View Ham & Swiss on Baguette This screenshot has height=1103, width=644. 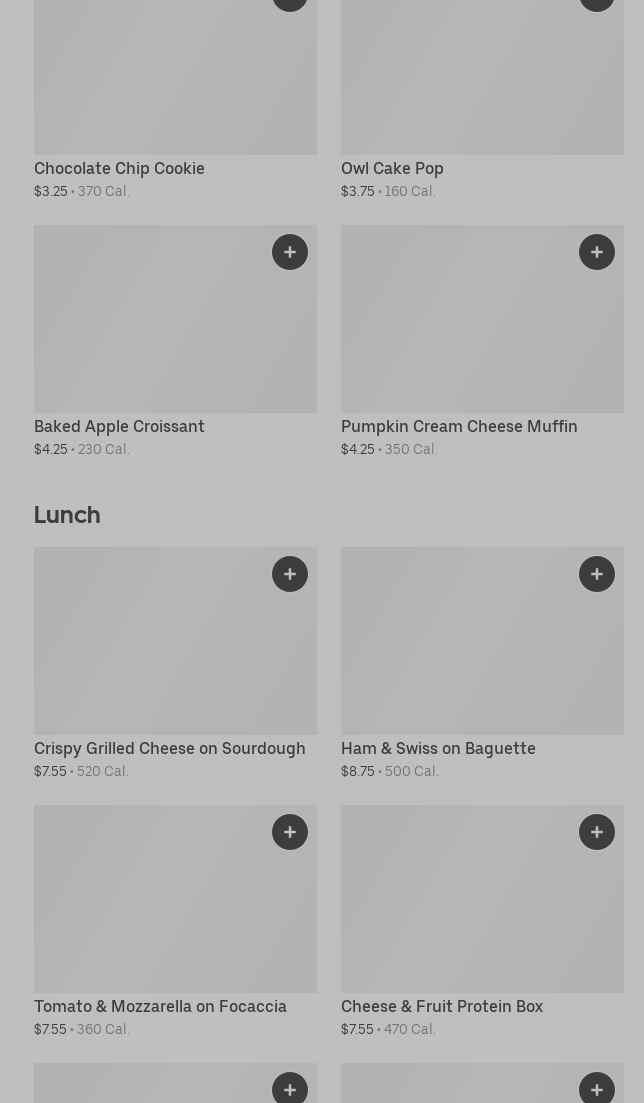pyautogui.click(x=438, y=748)
